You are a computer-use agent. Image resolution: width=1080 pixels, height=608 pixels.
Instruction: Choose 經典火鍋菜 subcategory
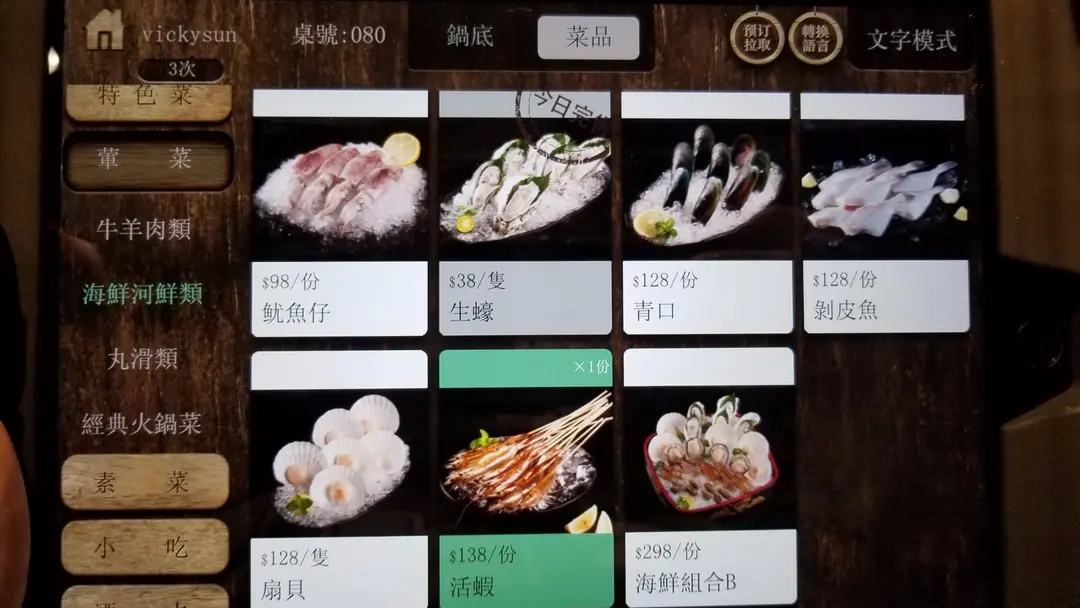[143, 423]
